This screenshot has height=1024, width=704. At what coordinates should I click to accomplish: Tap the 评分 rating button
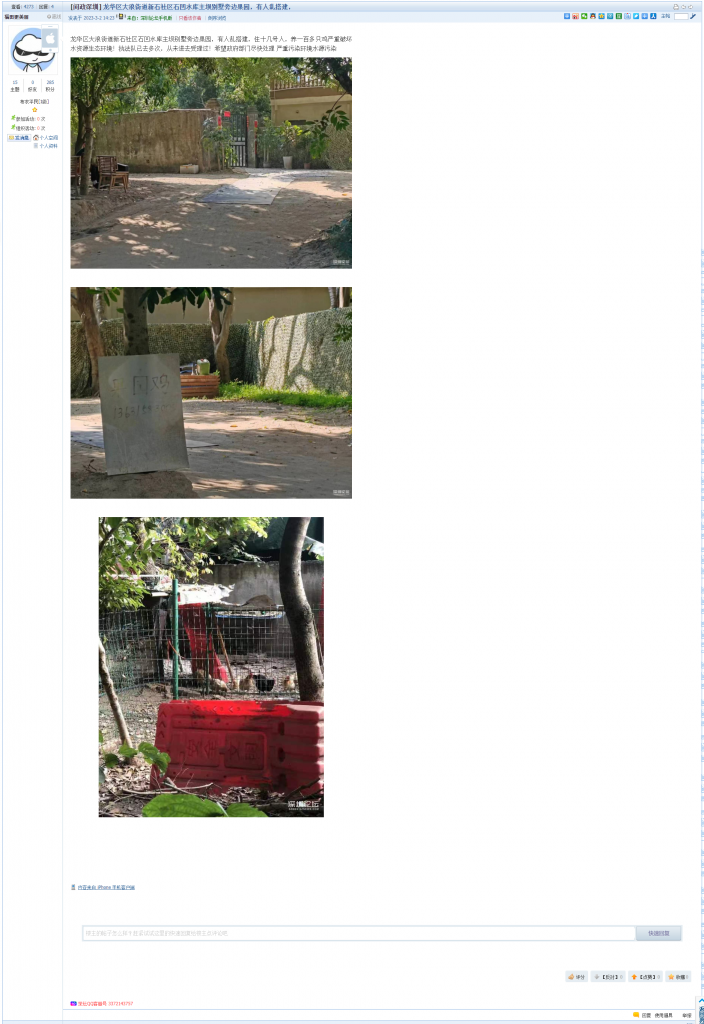click(576, 976)
